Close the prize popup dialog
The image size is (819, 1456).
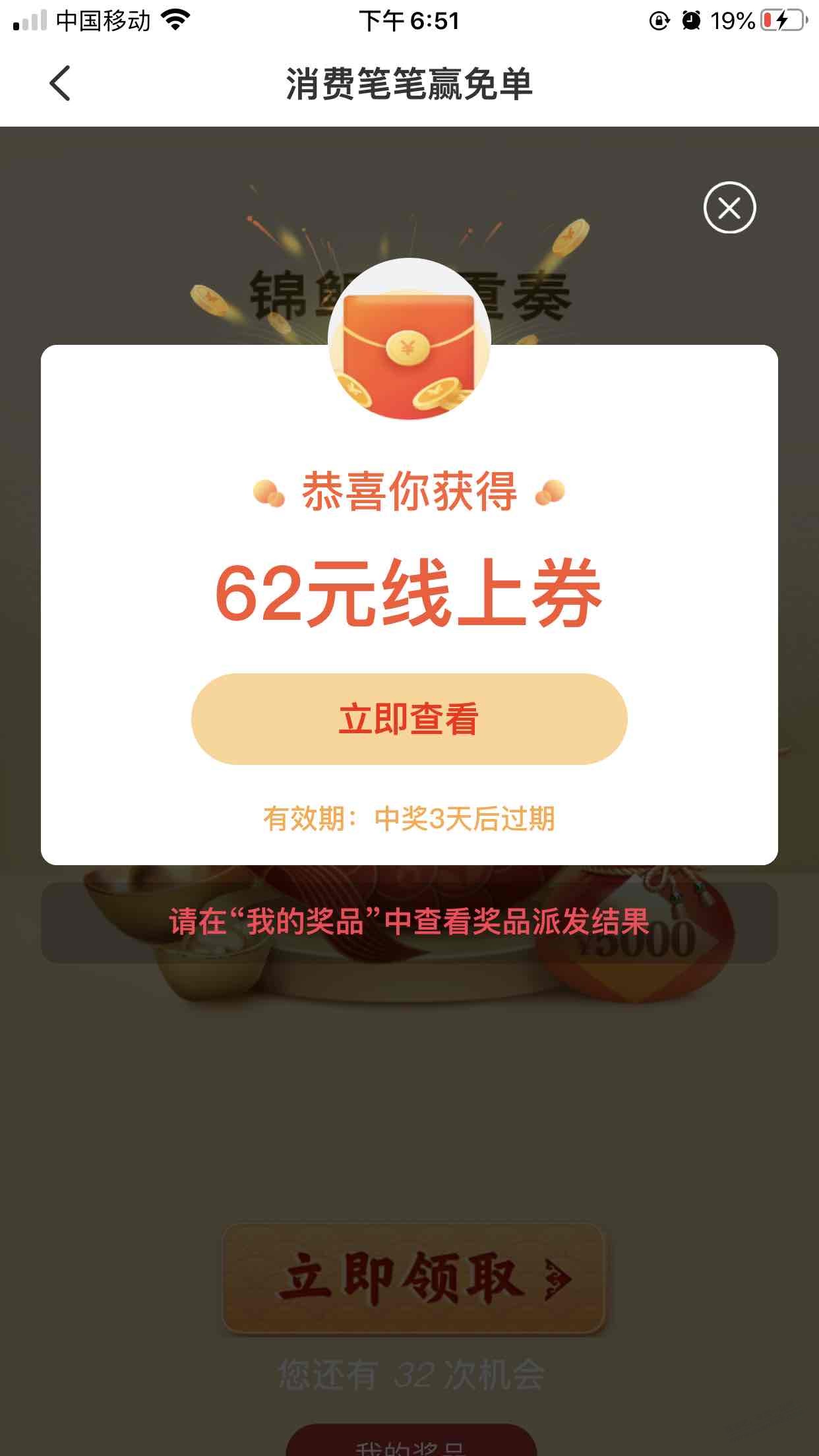coord(729,208)
